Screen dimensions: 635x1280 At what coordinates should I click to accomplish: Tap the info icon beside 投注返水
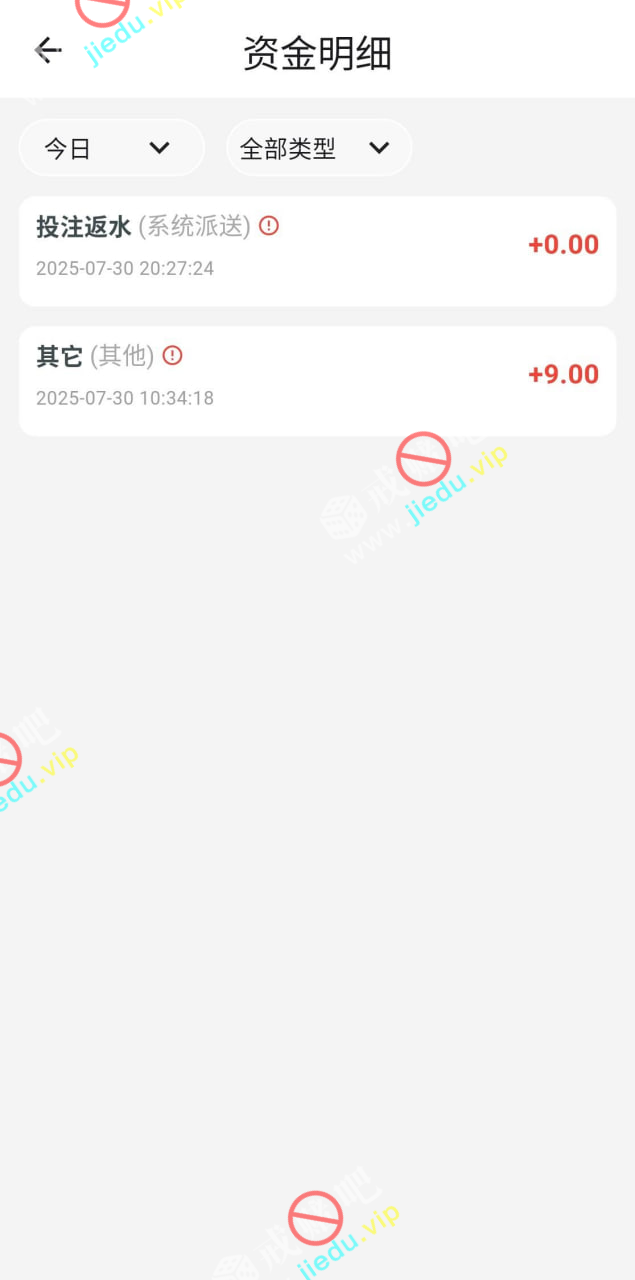click(269, 226)
